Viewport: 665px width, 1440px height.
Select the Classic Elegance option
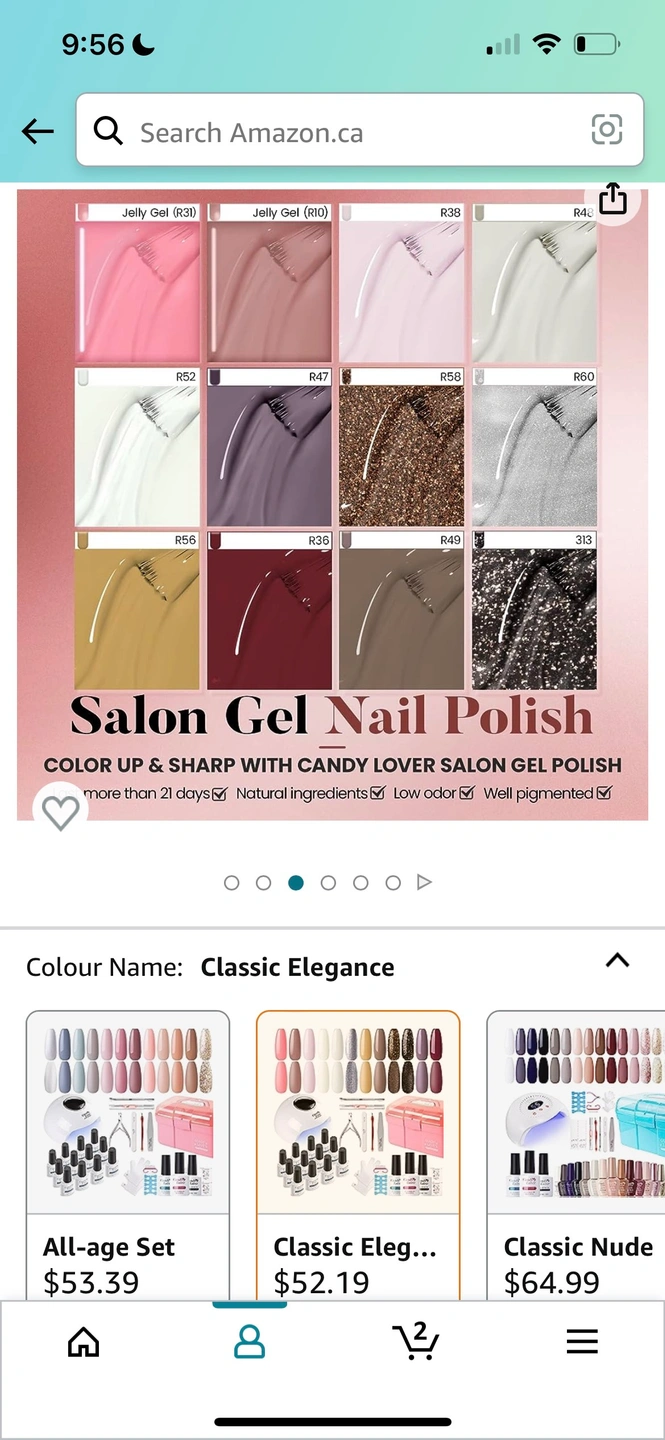(x=358, y=1150)
